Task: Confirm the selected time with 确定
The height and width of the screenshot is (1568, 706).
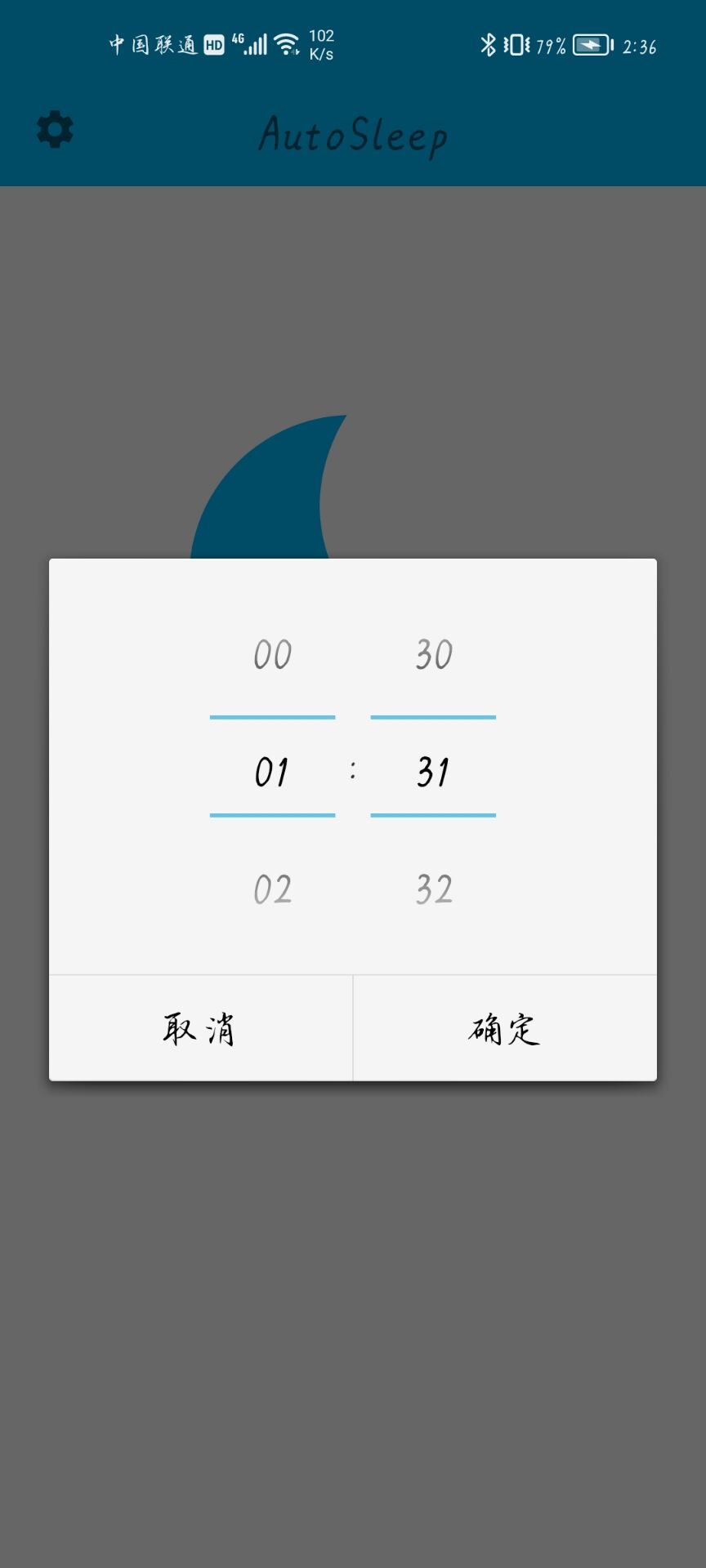Action: pyautogui.click(x=504, y=1028)
